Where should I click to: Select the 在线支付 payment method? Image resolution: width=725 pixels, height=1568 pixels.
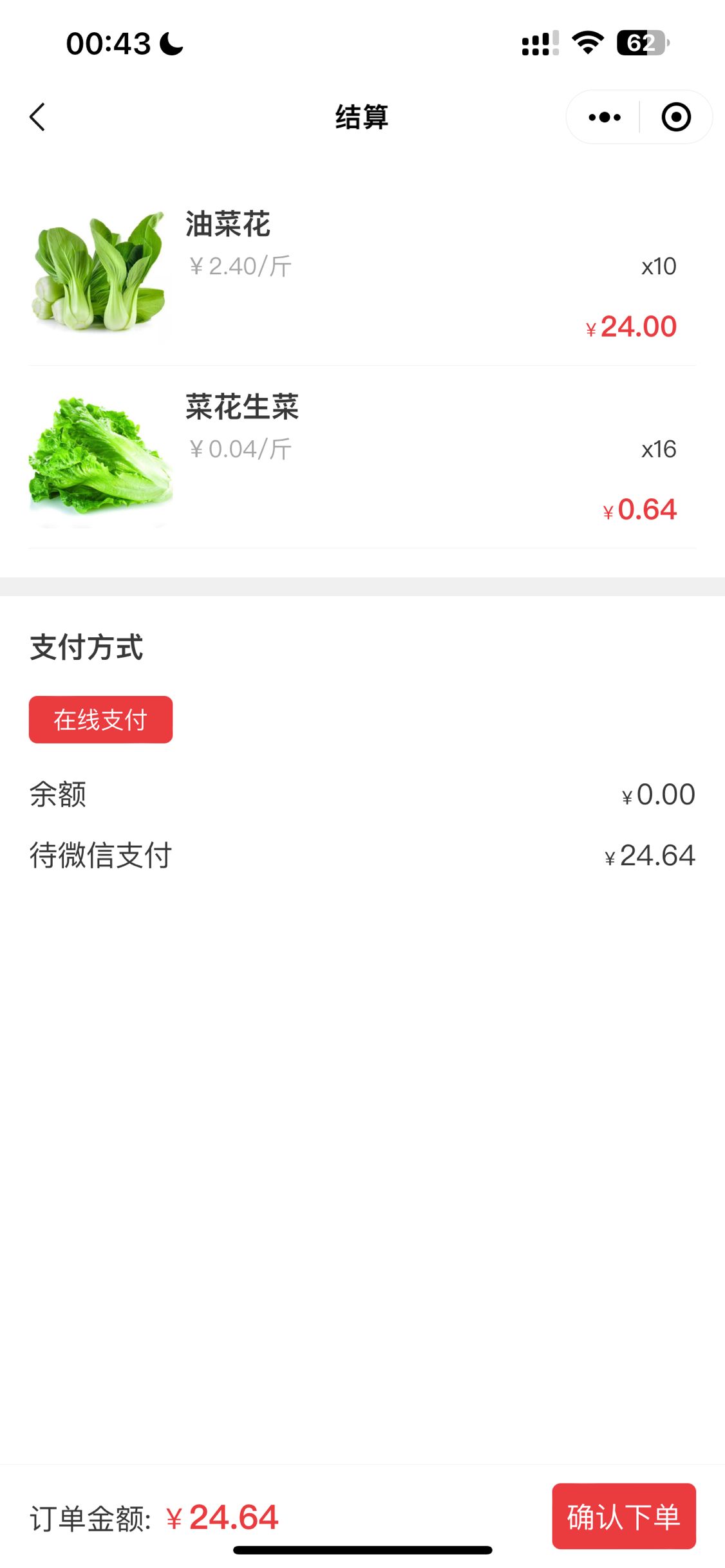point(100,720)
